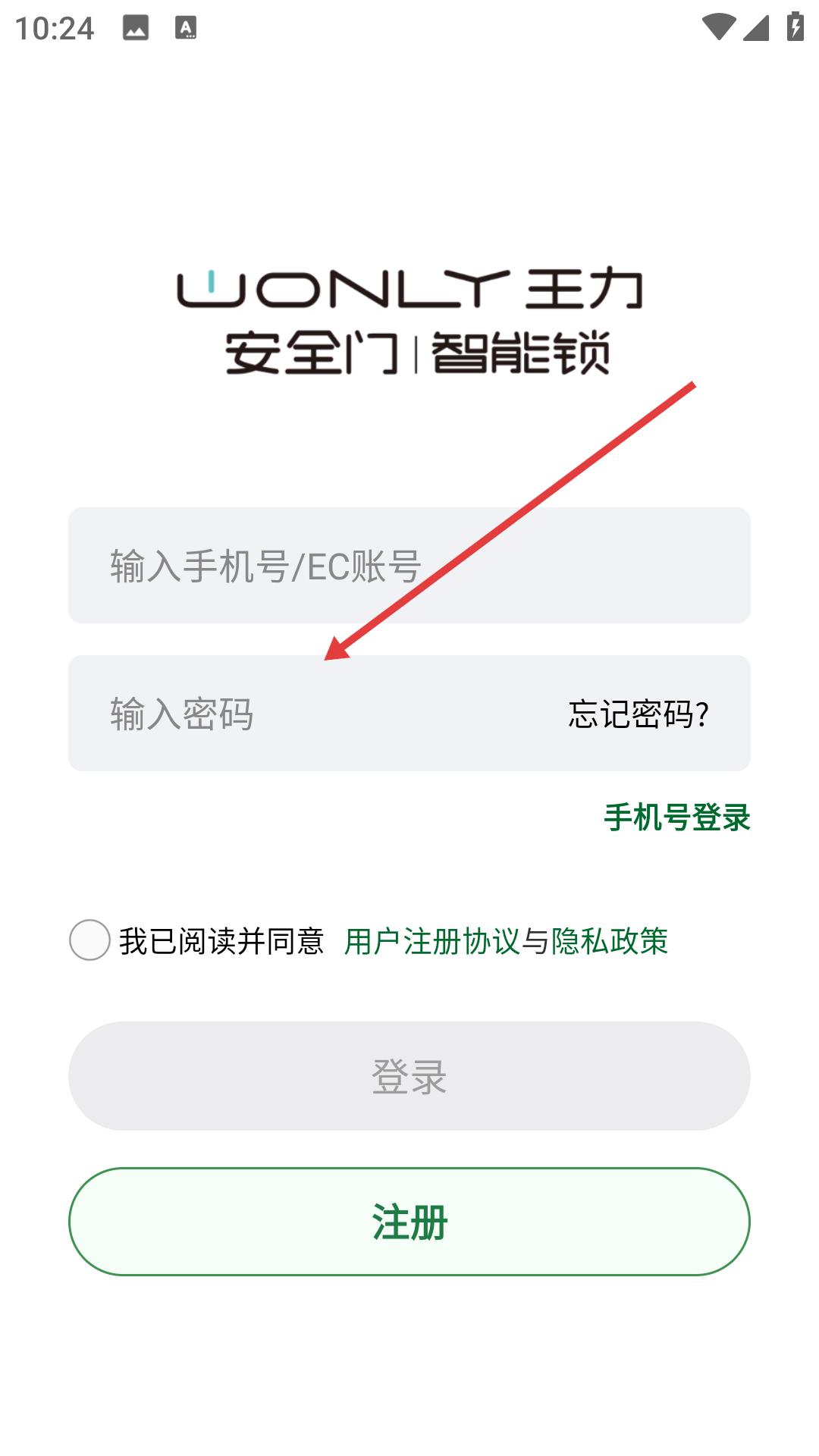The height and width of the screenshot is (1456, 819).
Task: Tap the phone number/EC account input field
Action: [x=409, y=566]
